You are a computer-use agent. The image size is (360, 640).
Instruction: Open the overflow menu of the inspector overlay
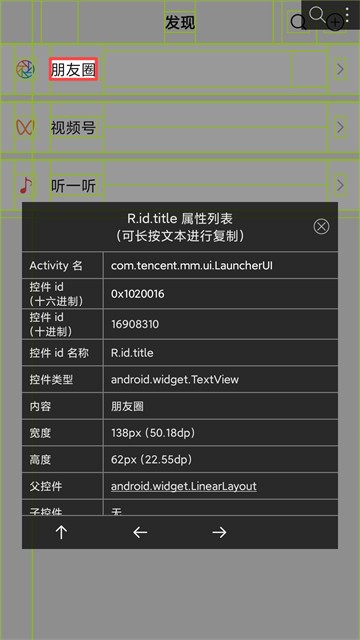(x=347, y=14)
